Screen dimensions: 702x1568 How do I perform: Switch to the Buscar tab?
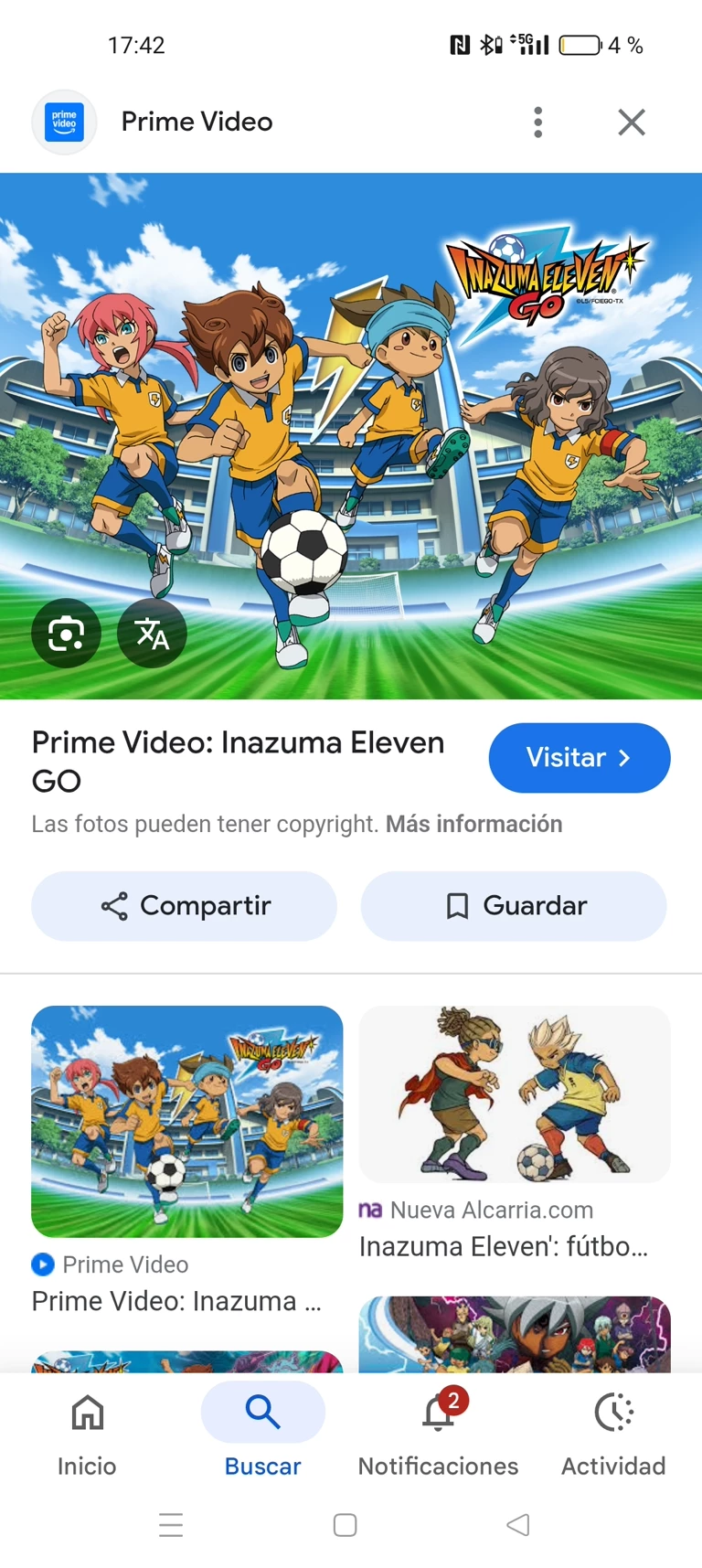(x=262, y=1431)
